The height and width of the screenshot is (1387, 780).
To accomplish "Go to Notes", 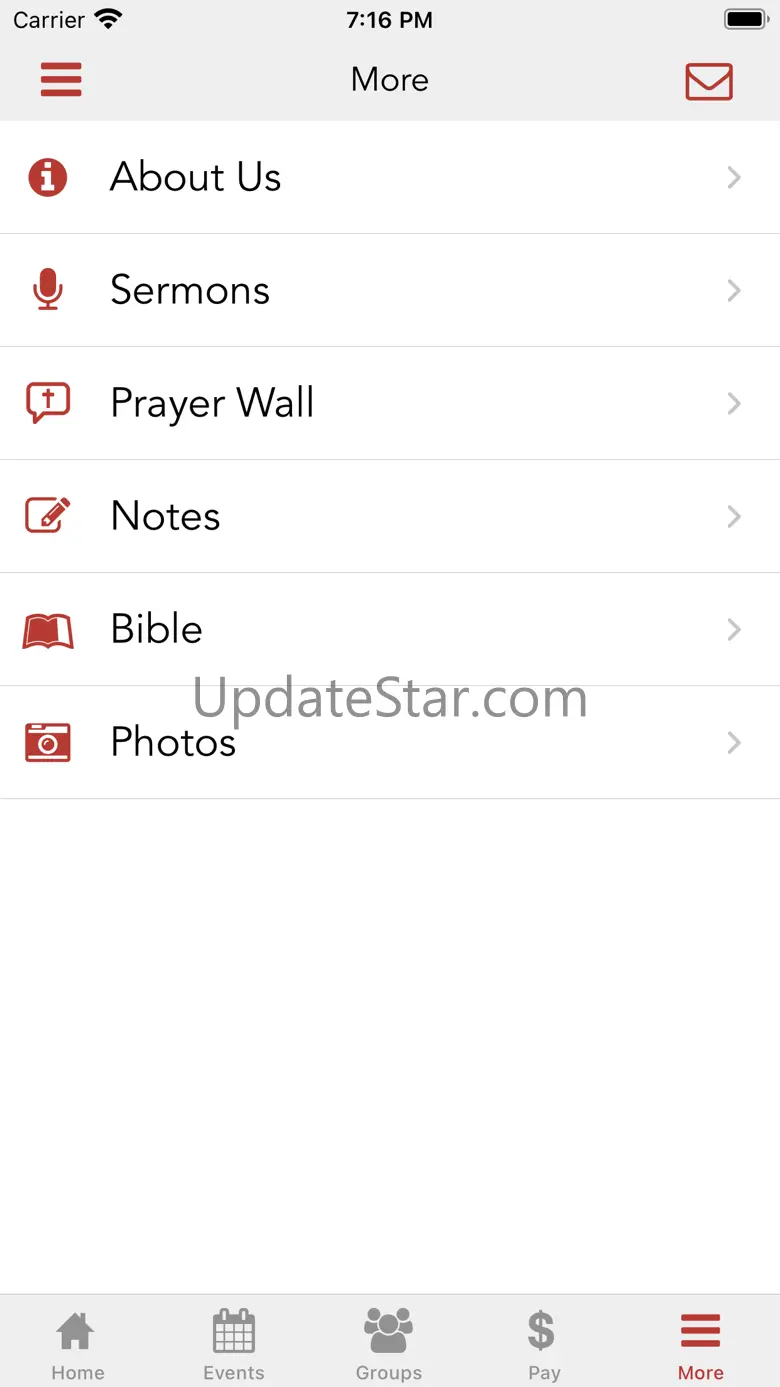I will click(x=390, y=516).
